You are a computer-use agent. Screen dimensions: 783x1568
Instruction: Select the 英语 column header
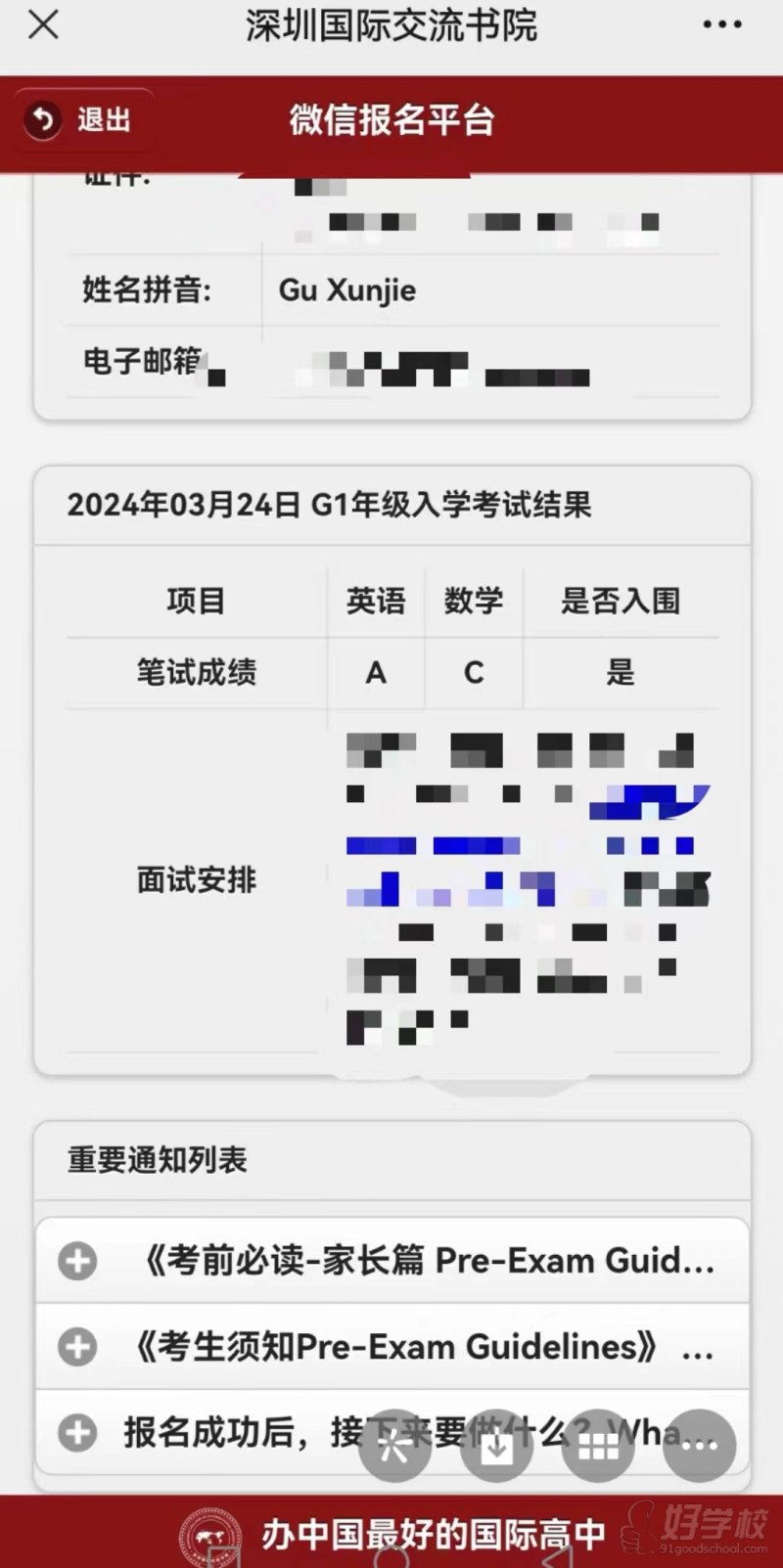(377, 601)
